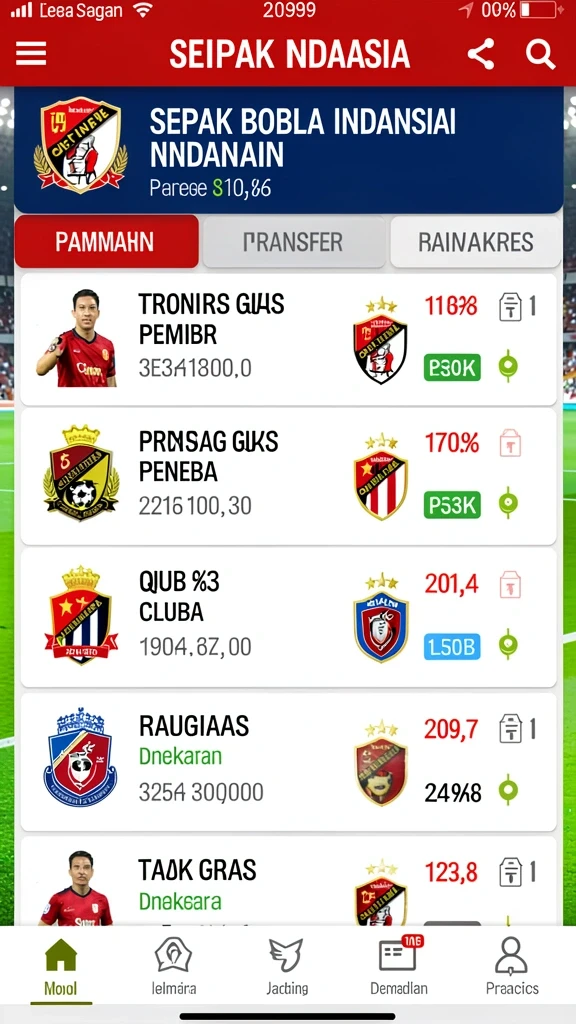Open the TRONIRS GIJKS PEMIBR card

289,340
